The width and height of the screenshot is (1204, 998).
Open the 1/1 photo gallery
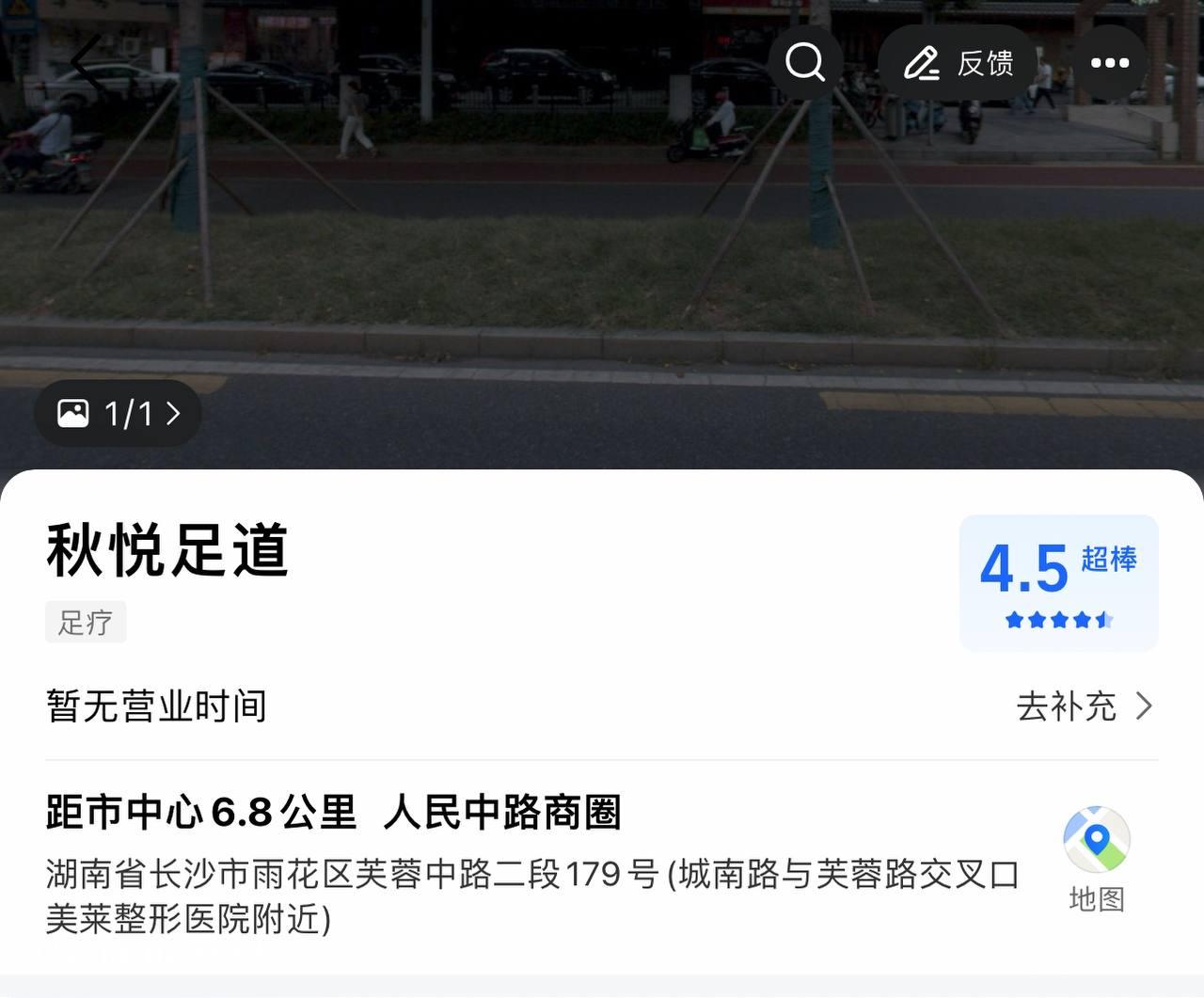[119, 413]
